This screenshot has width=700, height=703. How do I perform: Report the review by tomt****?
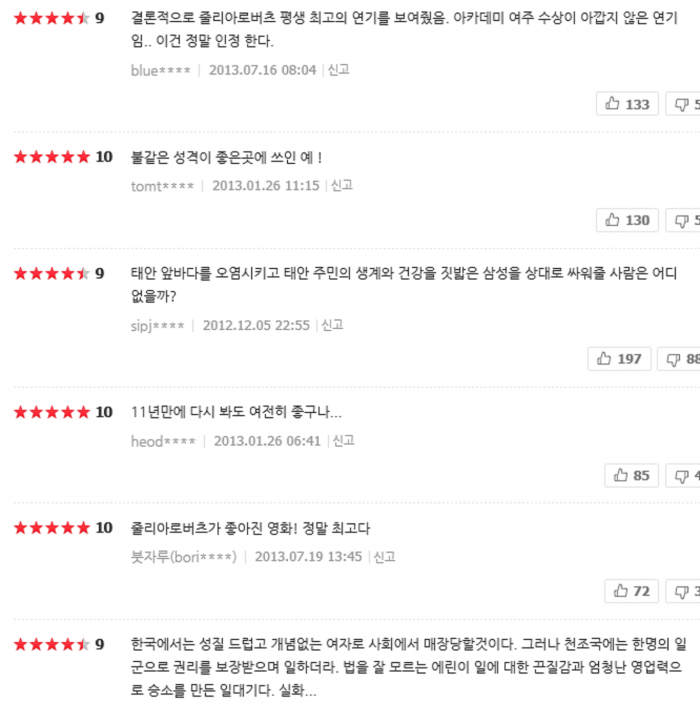click(342, 185)
